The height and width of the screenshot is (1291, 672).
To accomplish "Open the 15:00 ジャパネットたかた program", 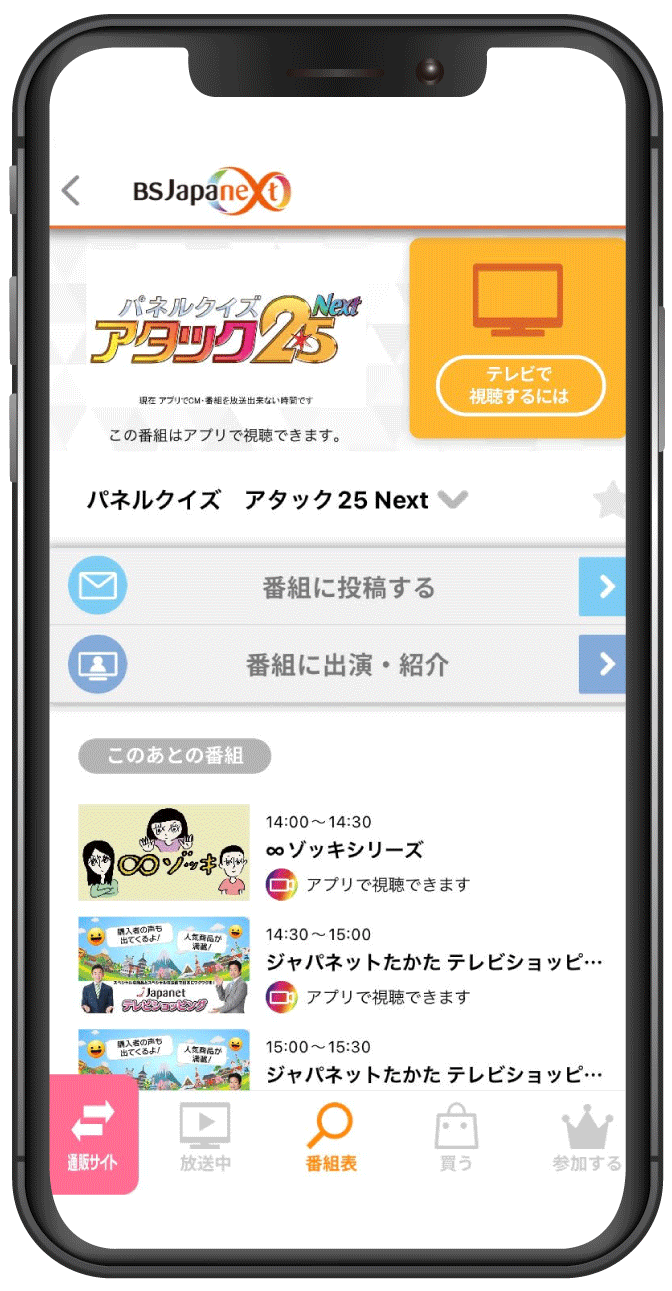I will tap(340, 1060).
